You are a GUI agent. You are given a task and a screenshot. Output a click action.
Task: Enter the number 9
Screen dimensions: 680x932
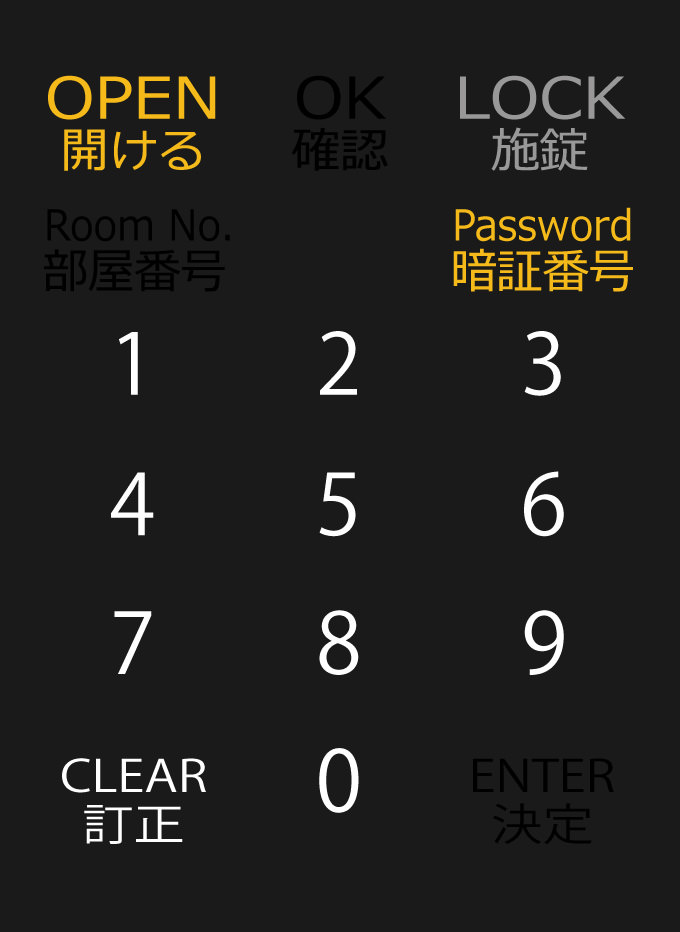pyautogui.click(x=543, y=644)
